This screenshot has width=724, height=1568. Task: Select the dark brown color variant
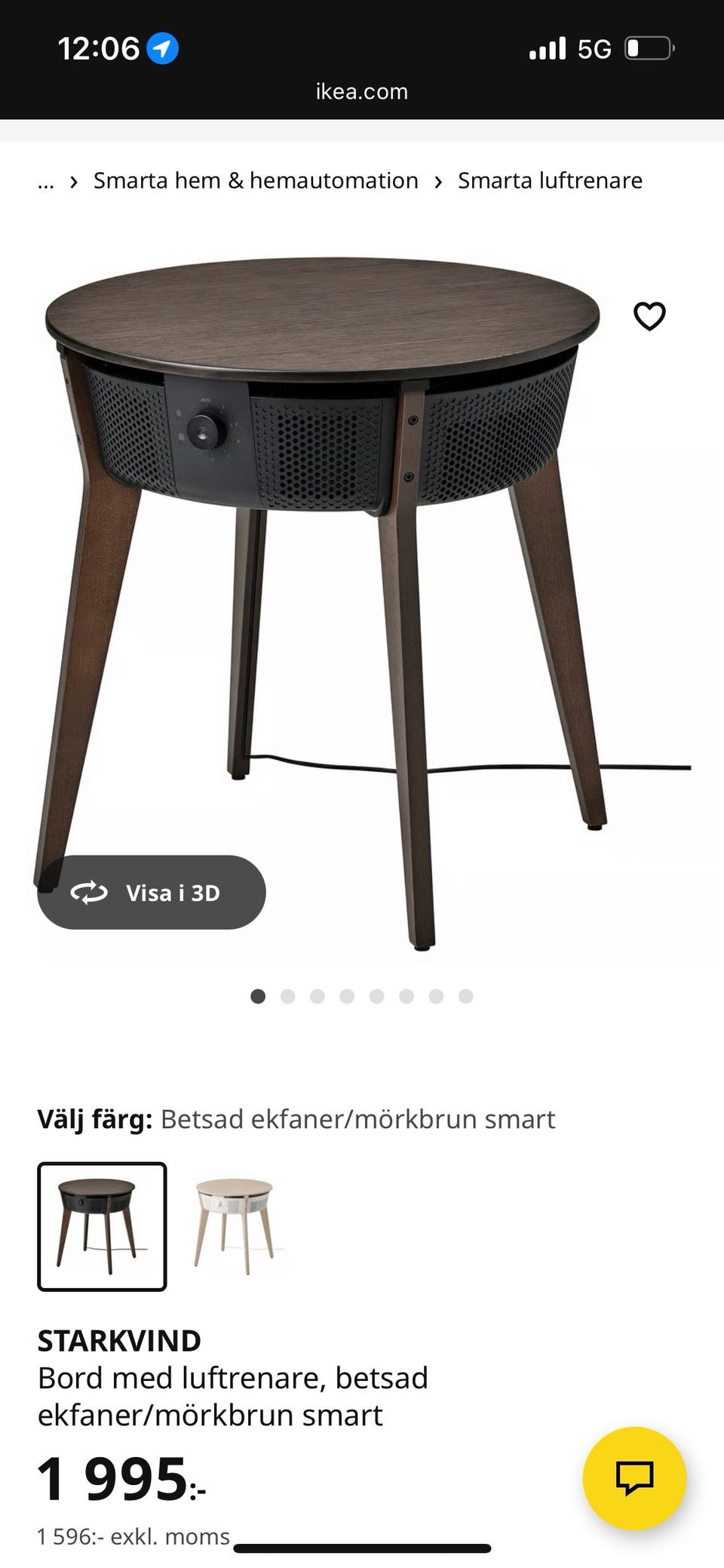(x=102, y=1226)
